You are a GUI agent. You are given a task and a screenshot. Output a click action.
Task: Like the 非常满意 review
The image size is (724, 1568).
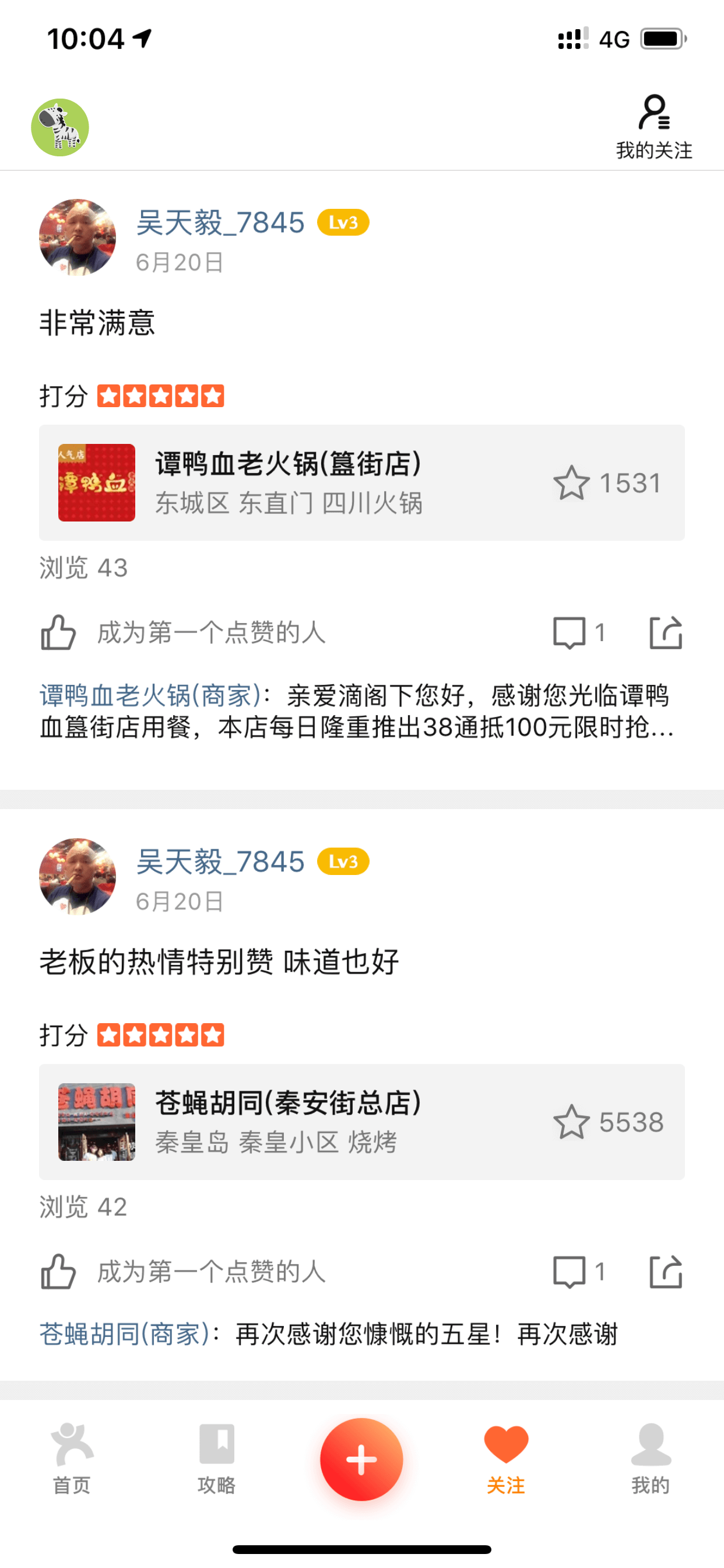tap(58, 632)
